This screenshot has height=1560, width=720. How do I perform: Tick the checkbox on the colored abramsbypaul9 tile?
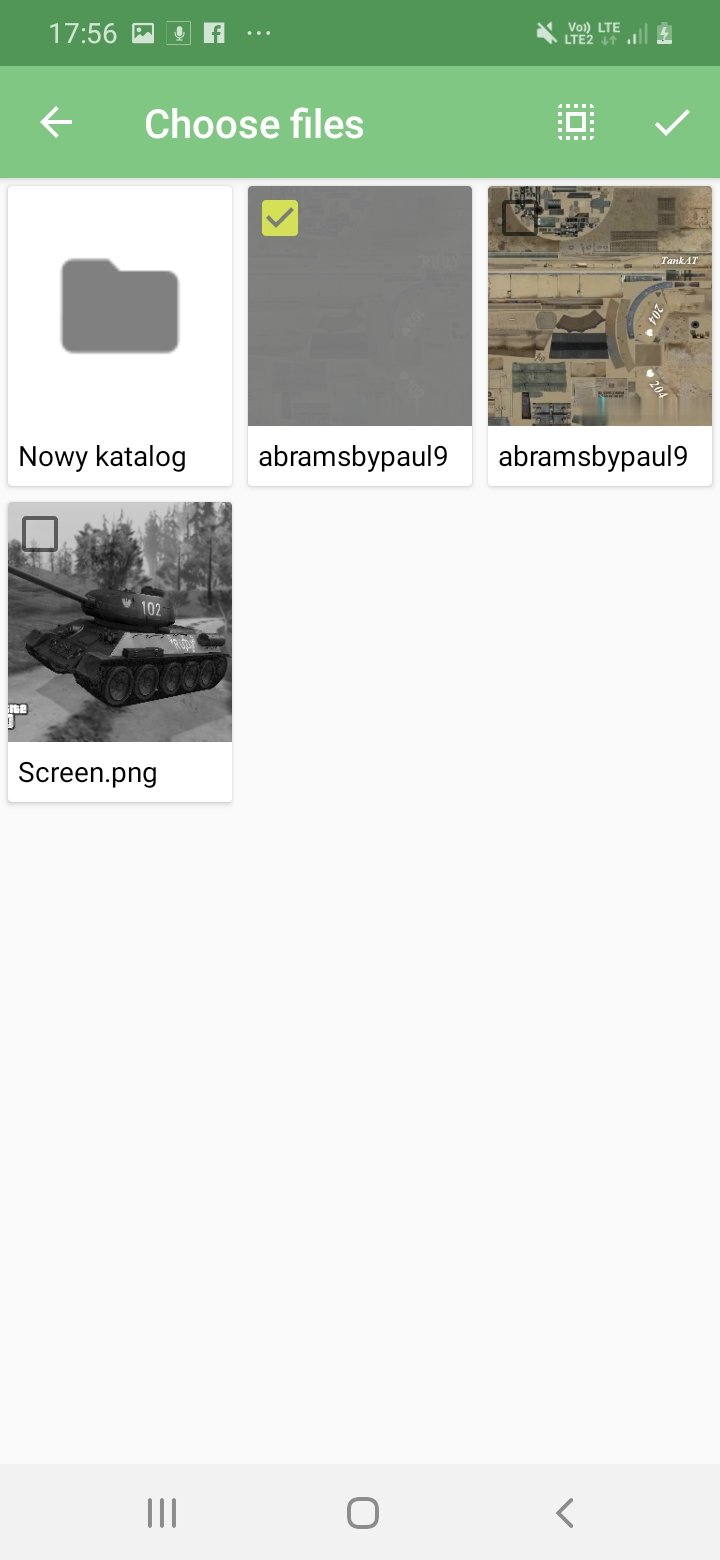(520, 218)
